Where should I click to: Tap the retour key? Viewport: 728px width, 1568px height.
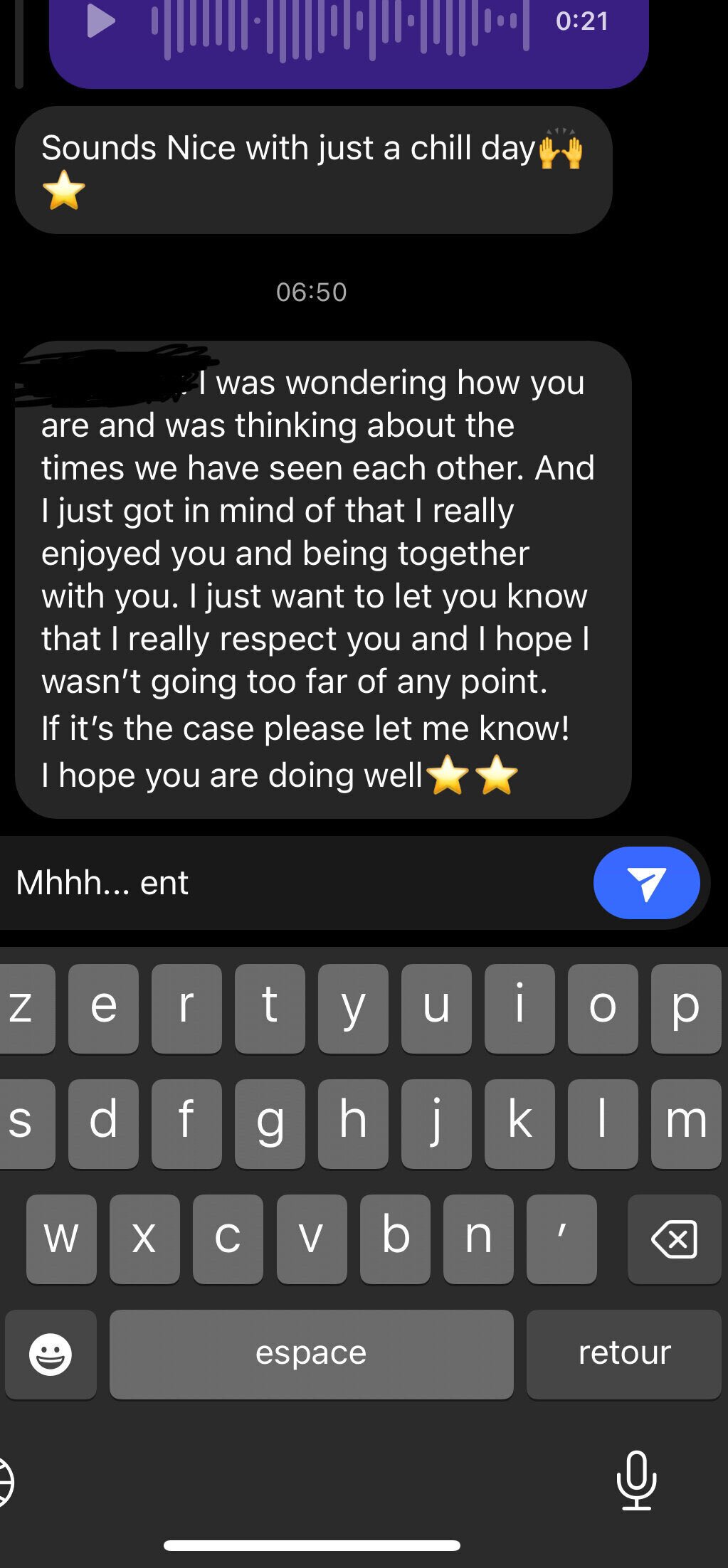coord(624,1354)
